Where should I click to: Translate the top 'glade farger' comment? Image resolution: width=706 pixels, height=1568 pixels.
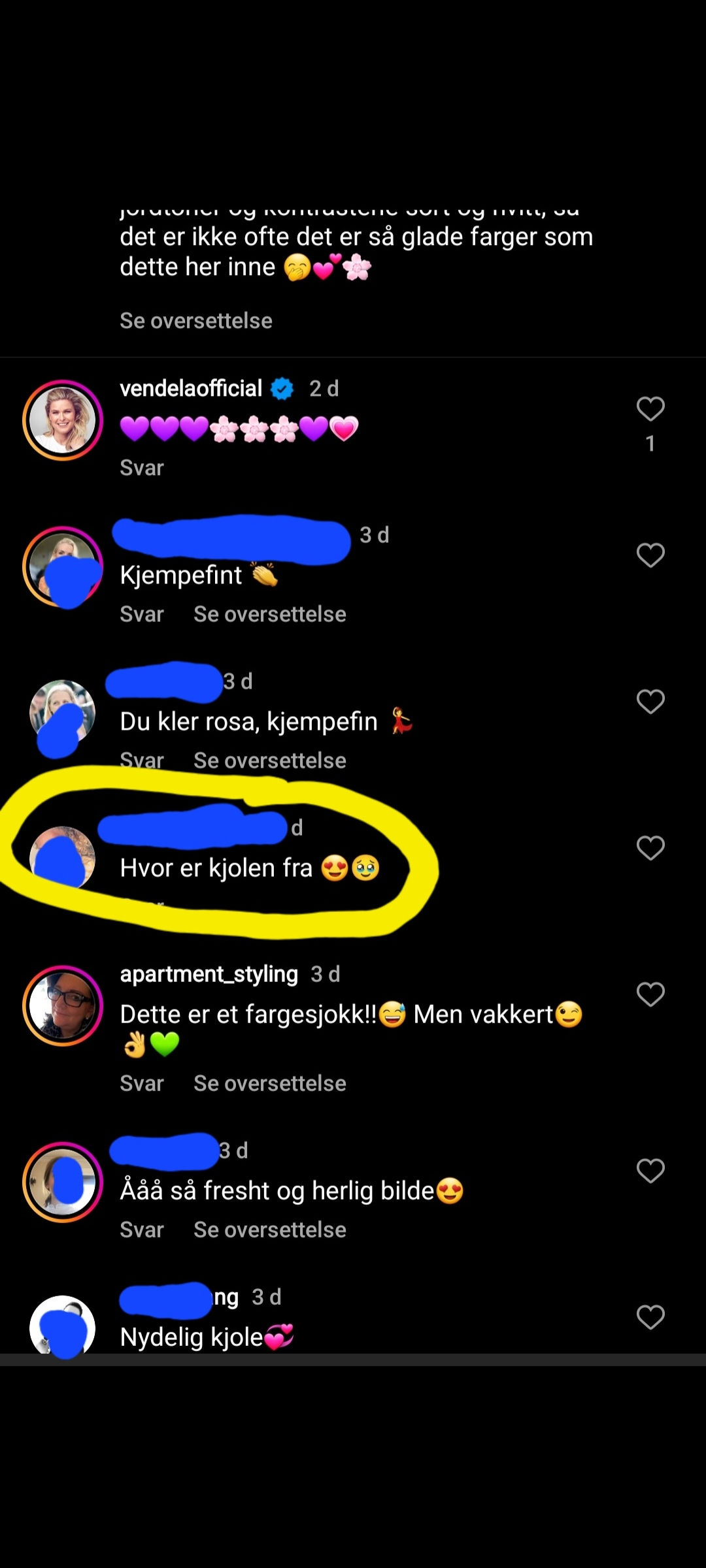[x=196, y=321]
